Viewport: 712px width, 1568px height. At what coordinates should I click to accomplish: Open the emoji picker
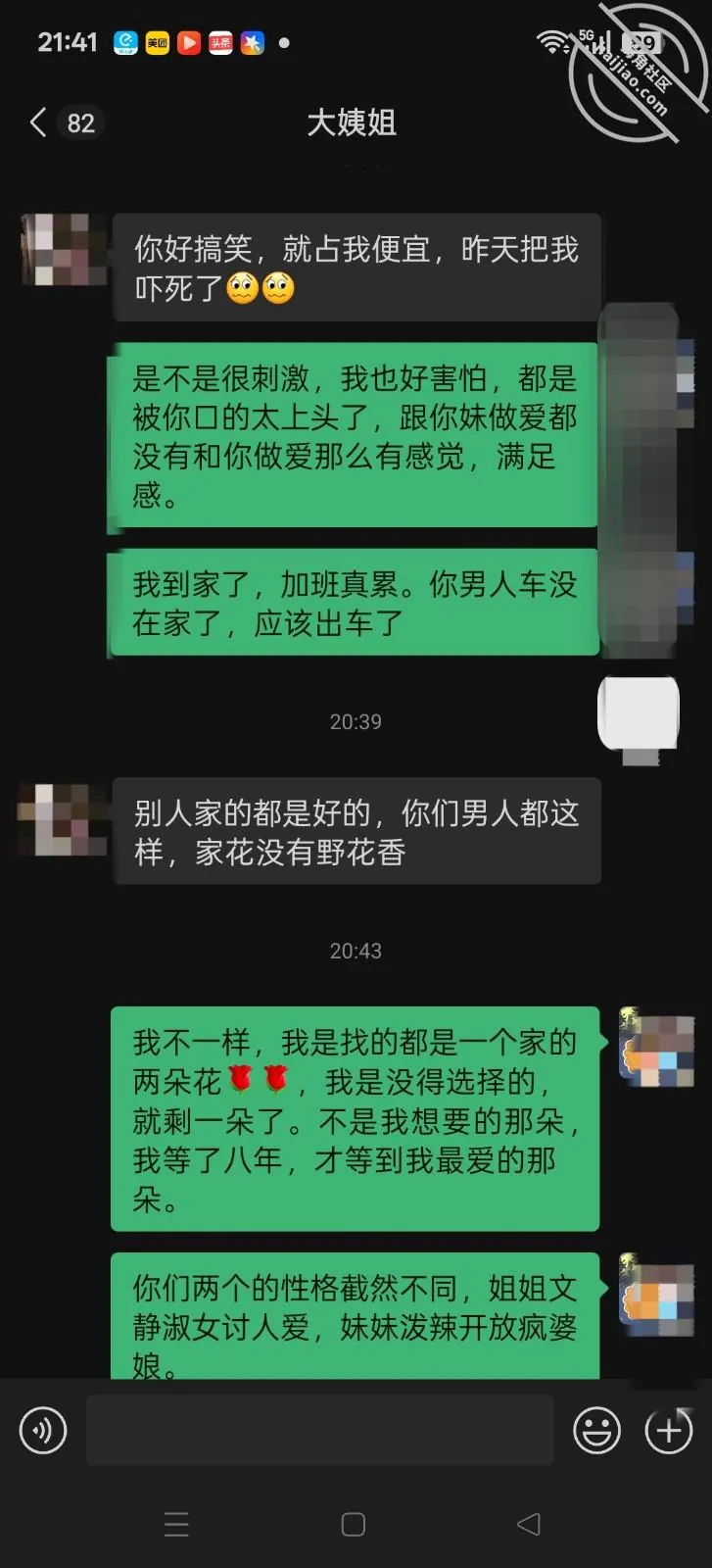coord(596,1431)
